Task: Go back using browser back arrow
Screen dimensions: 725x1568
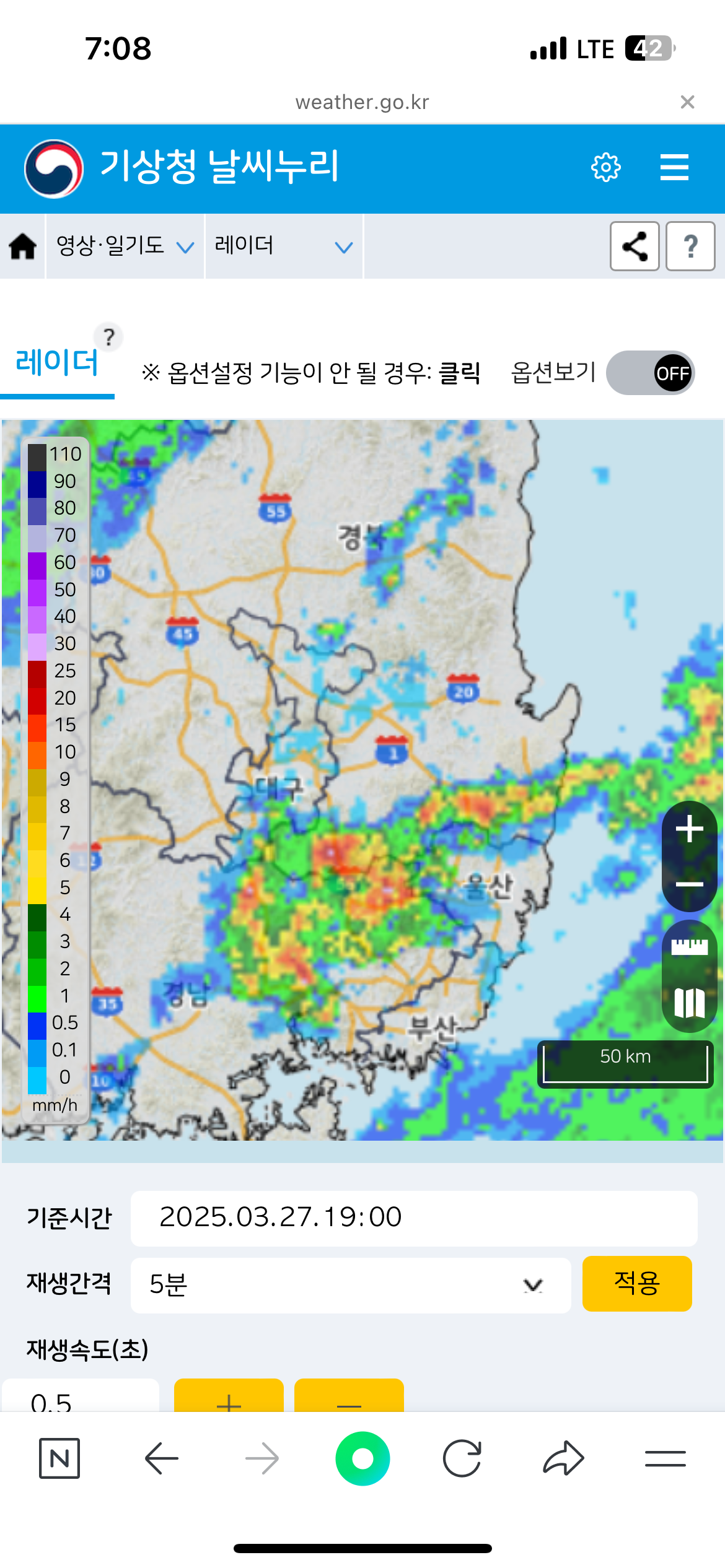Action: pos(161,1458)
